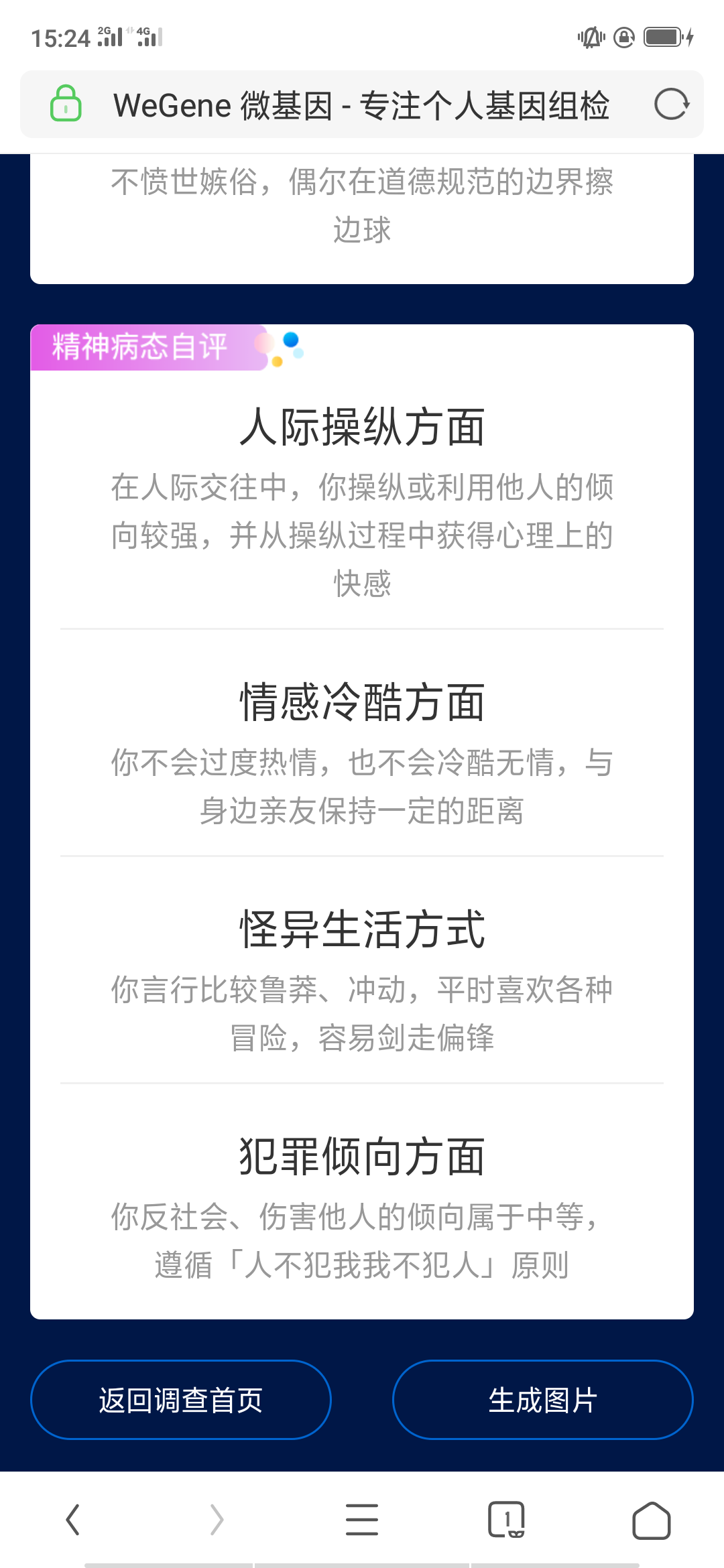View the green padlock site security info

pos(66,104)
